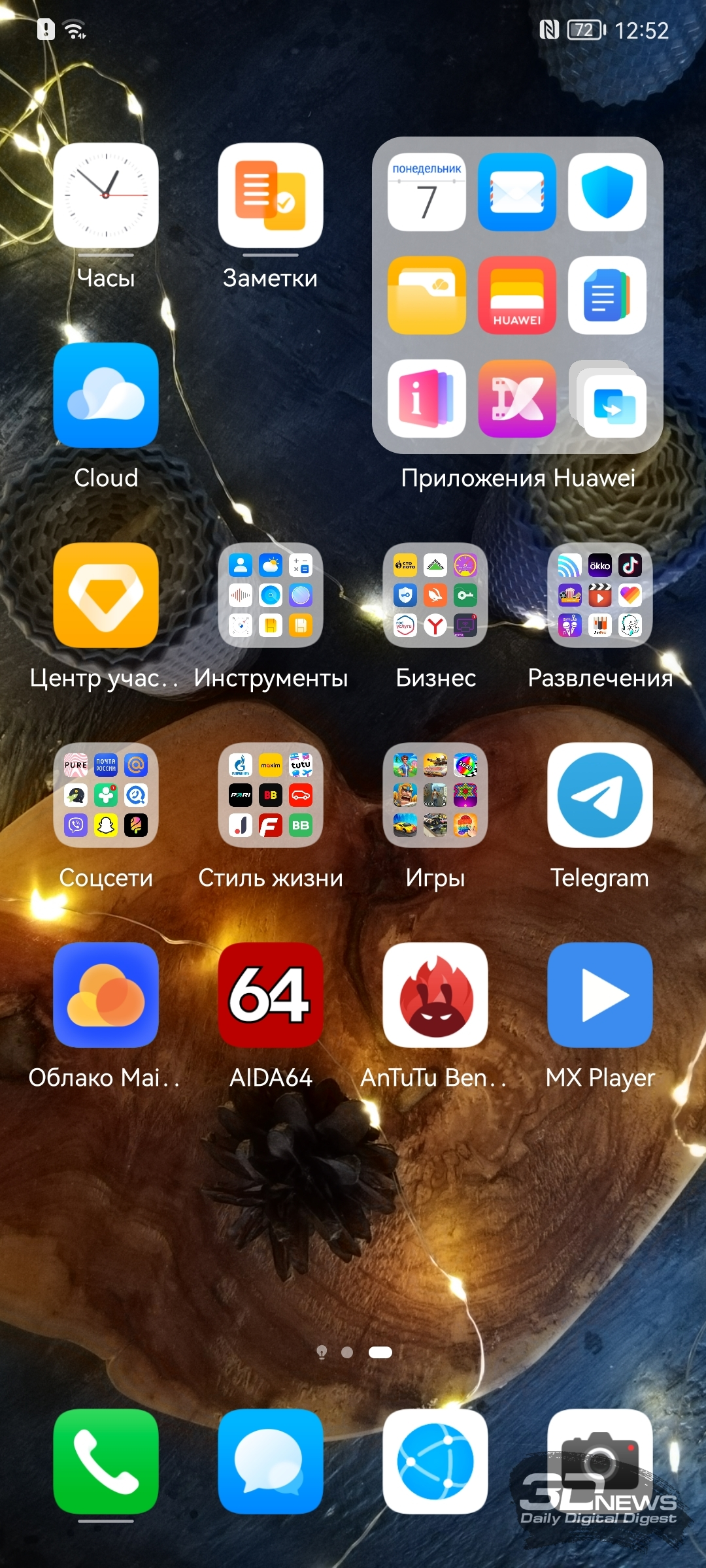Open the Игры folder
The image size is (706, 1568).
(435, 795)
